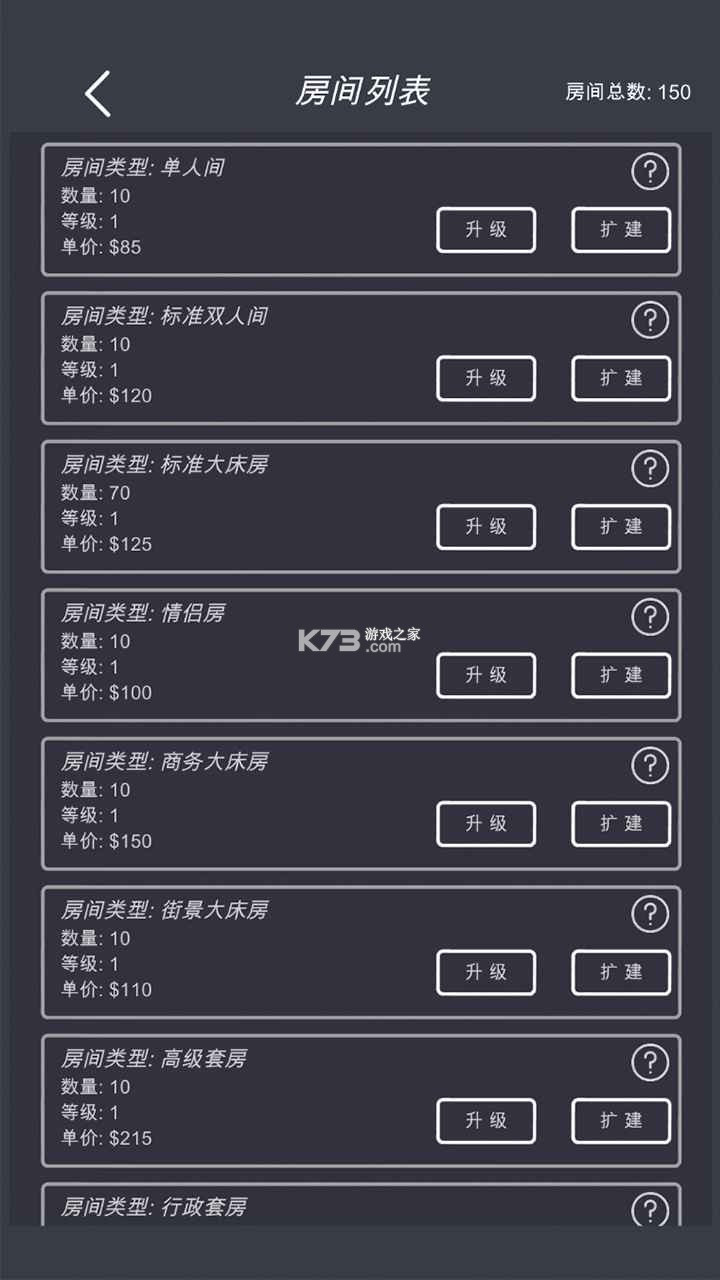
Task: Expand the 商务大床房 rooms
Action: pos(621,824)
